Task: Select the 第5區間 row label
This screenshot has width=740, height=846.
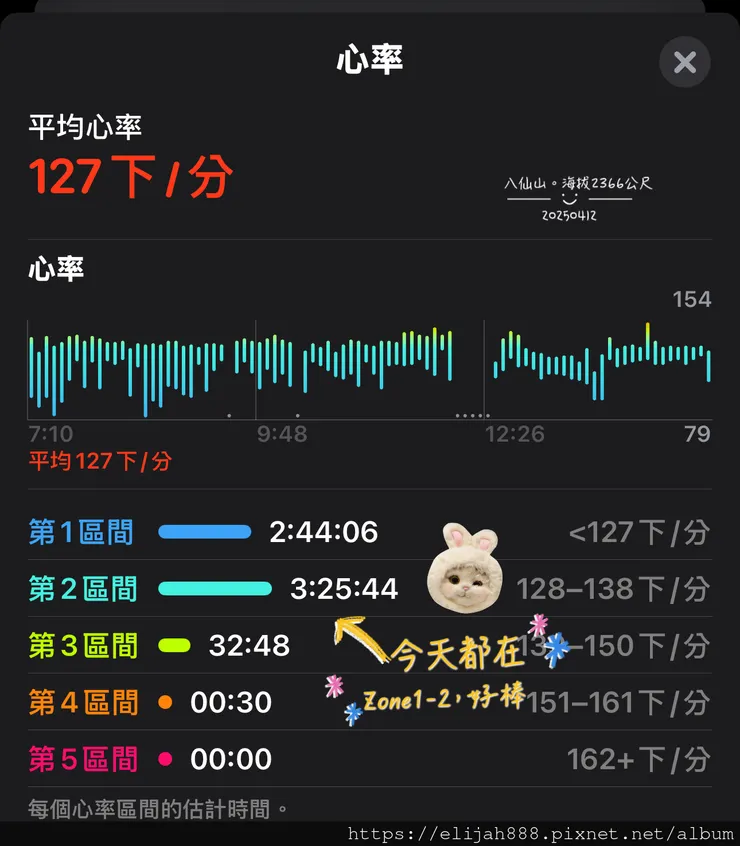Action: pos(81,759)
